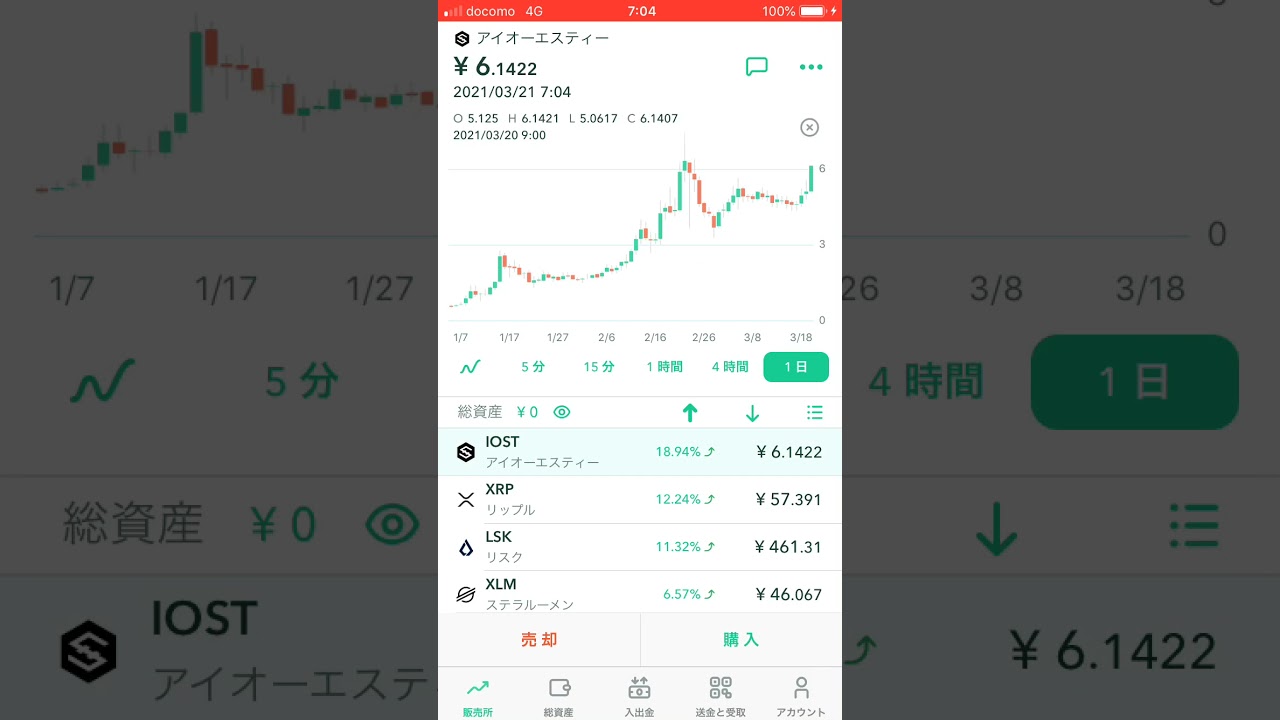Go to the 入出金 tab
1280x720 pixels.
click(x=639, y=697)
